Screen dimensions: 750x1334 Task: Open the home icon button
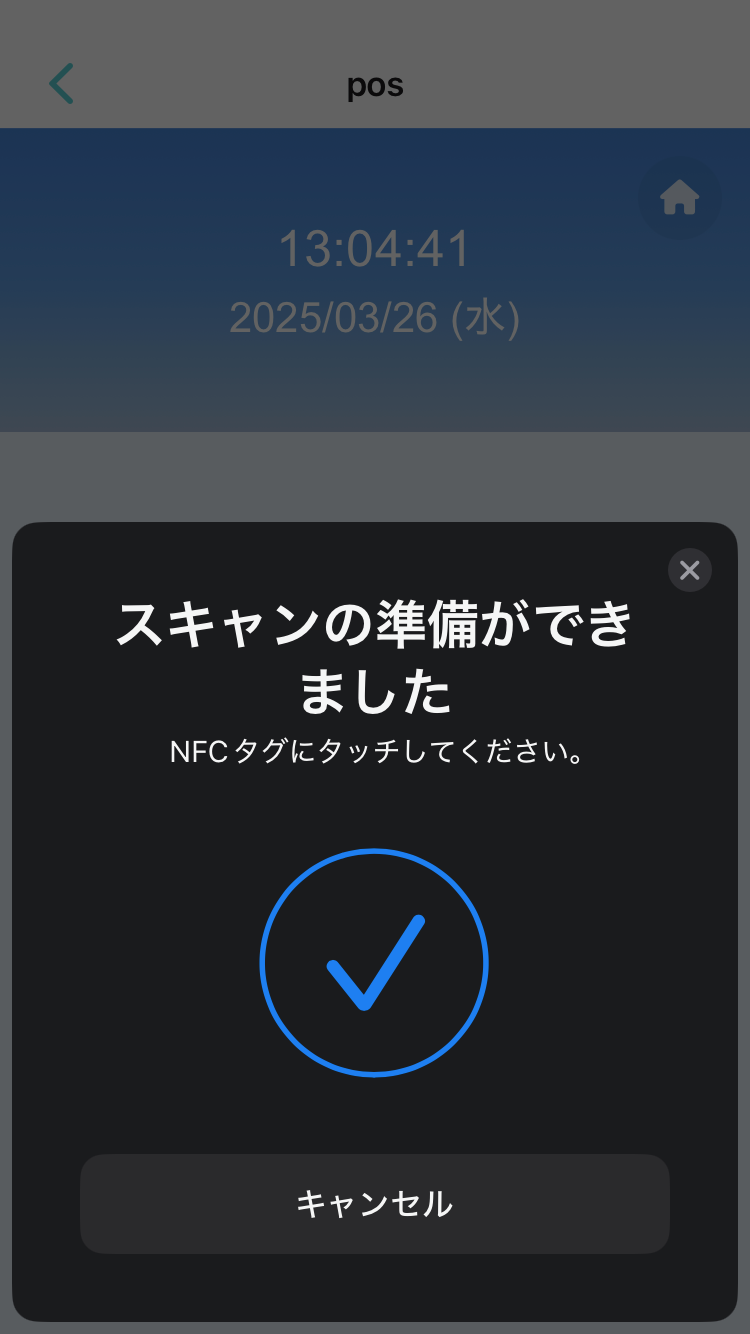[679, 198]
